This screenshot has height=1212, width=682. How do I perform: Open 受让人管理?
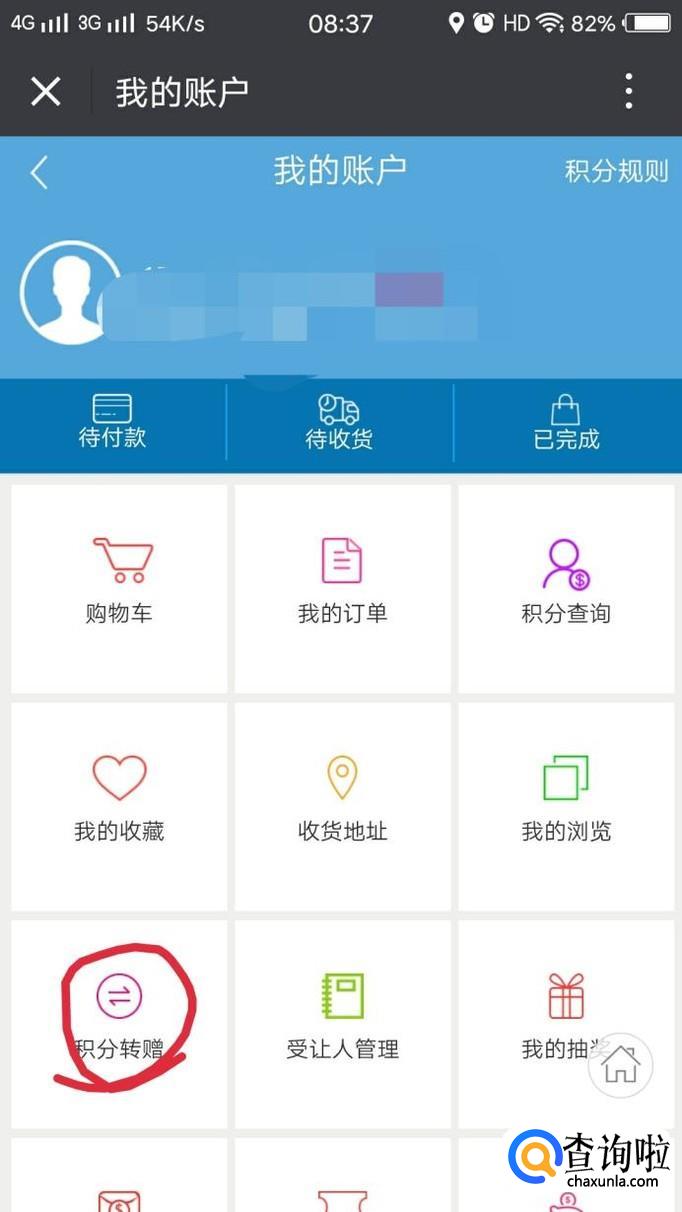click(342, 1020)
